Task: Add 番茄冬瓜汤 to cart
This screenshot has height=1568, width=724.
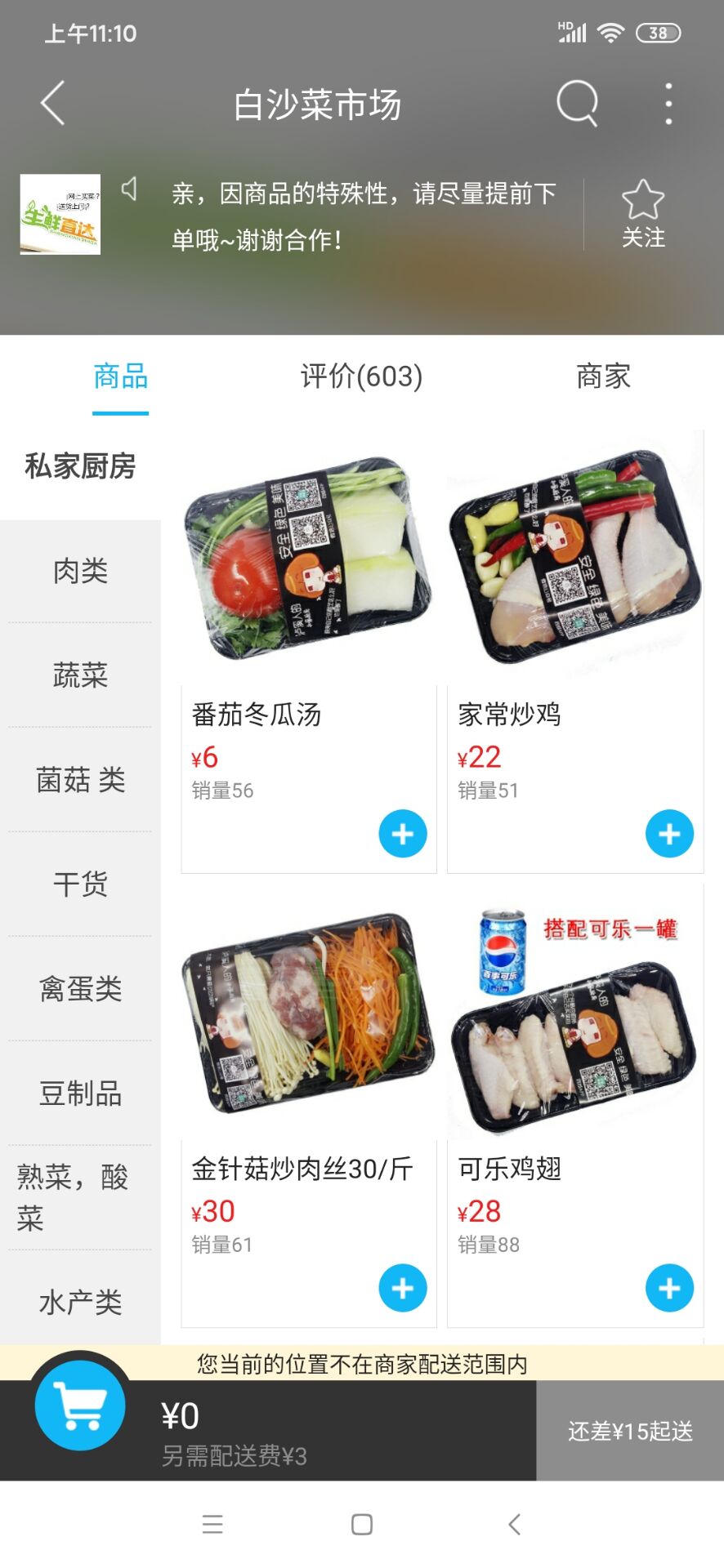Action: point(403,834)
